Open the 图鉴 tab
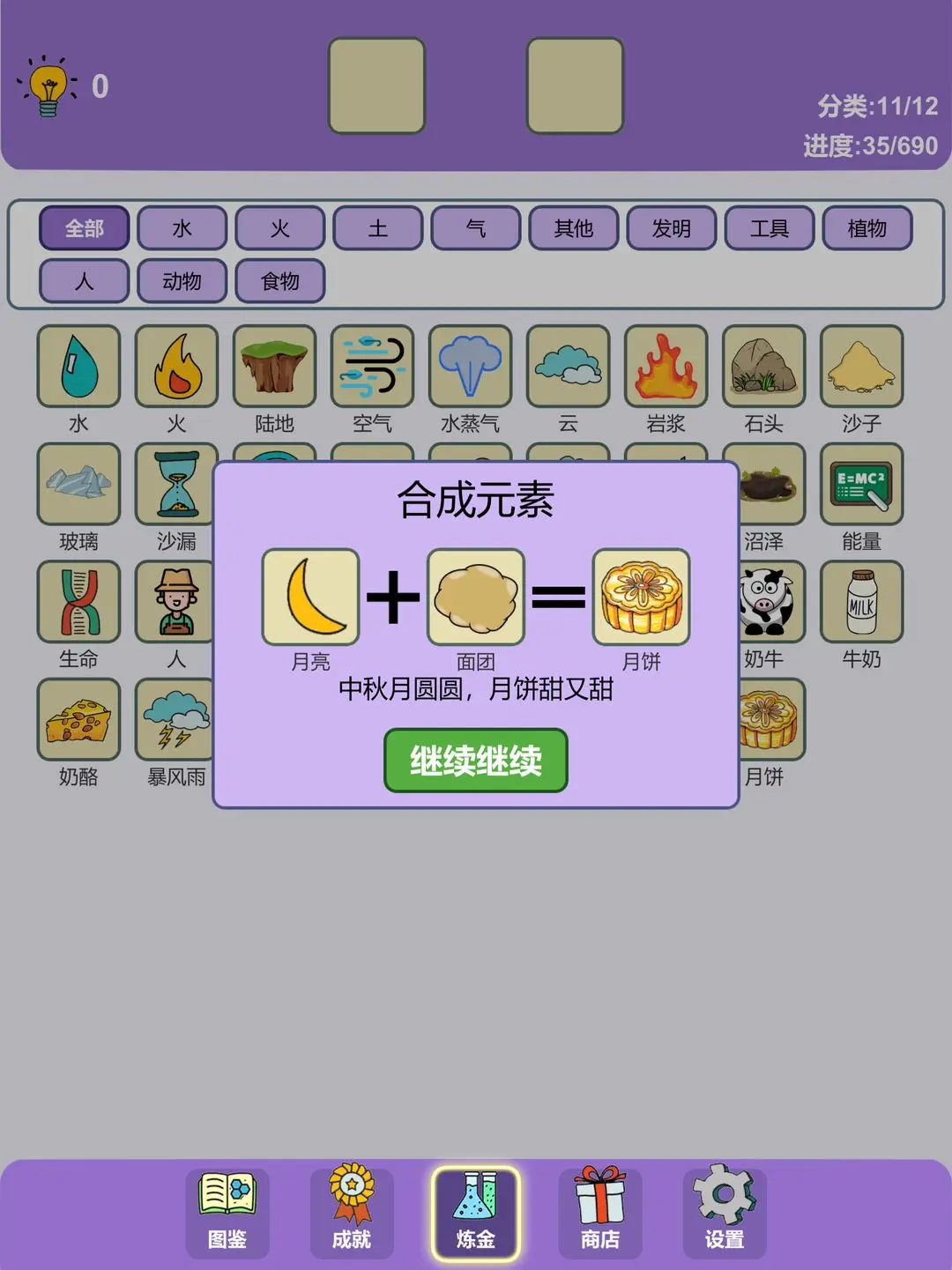 click(227, 1213)
